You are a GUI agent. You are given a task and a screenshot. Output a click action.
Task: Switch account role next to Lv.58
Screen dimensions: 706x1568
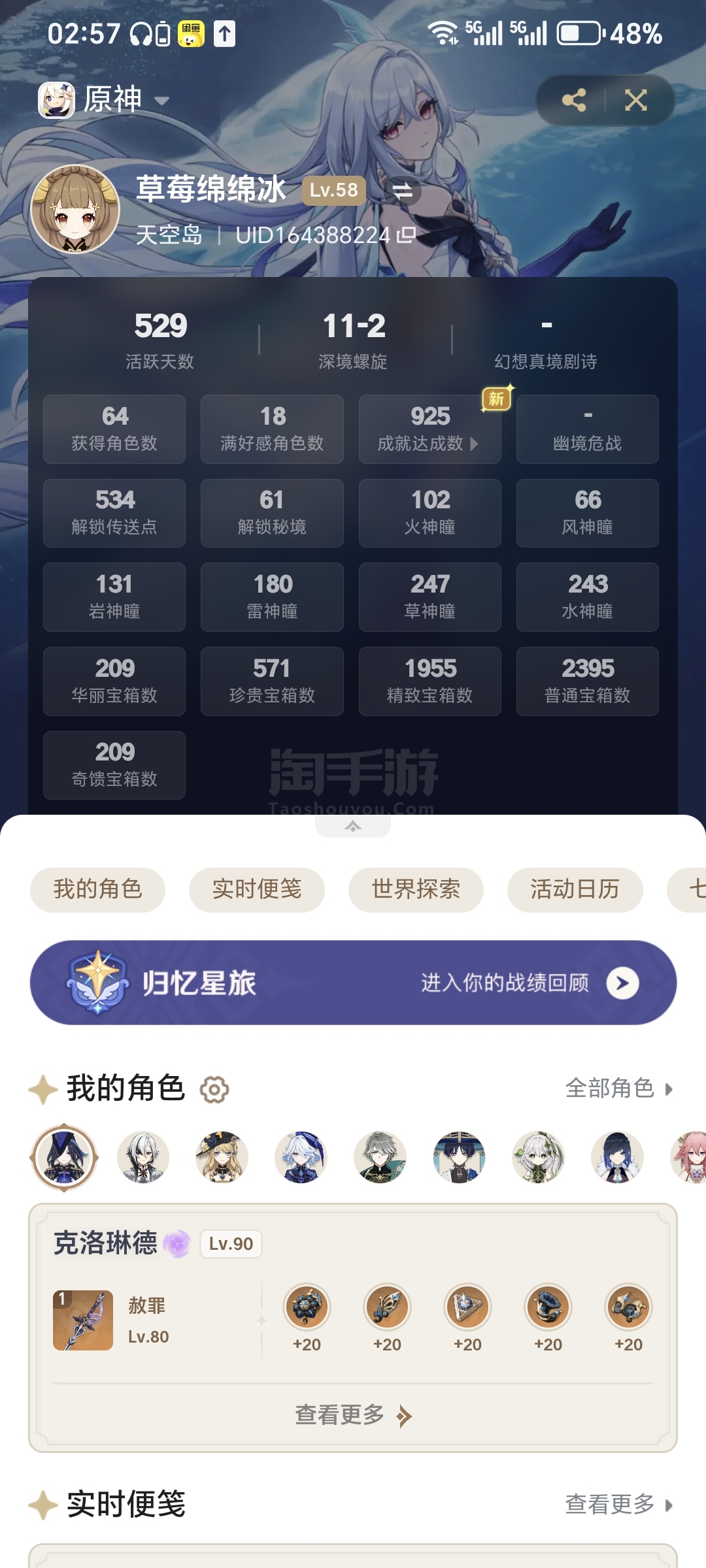[x=402, y=190]
